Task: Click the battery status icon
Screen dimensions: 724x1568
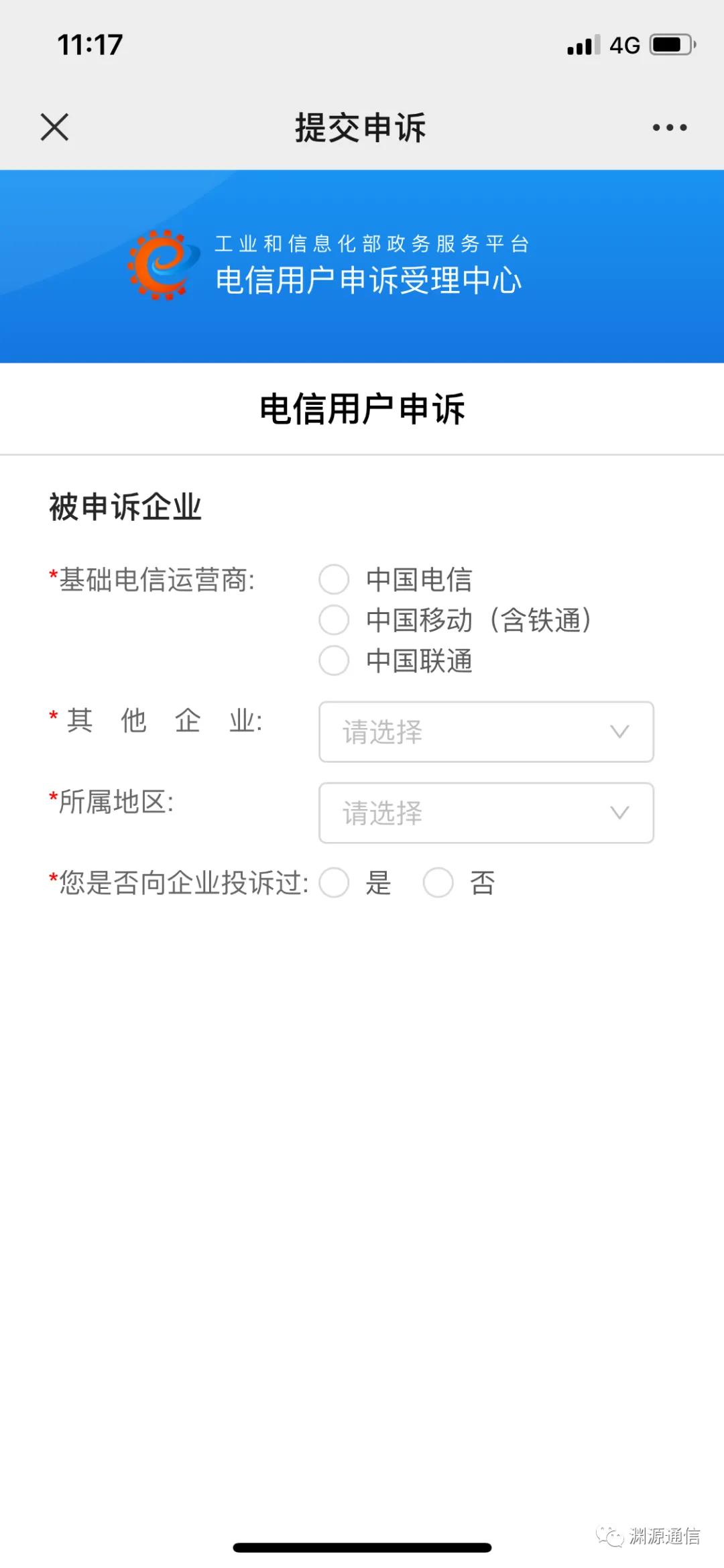Action: coord(672,43)
